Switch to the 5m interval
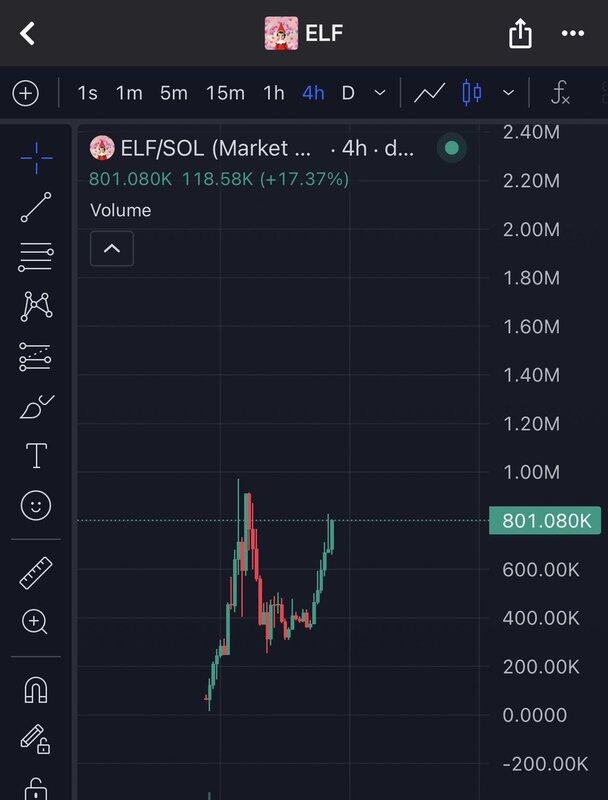The height and width of the screenshot is (800, 608). click(x=173, y=93)
